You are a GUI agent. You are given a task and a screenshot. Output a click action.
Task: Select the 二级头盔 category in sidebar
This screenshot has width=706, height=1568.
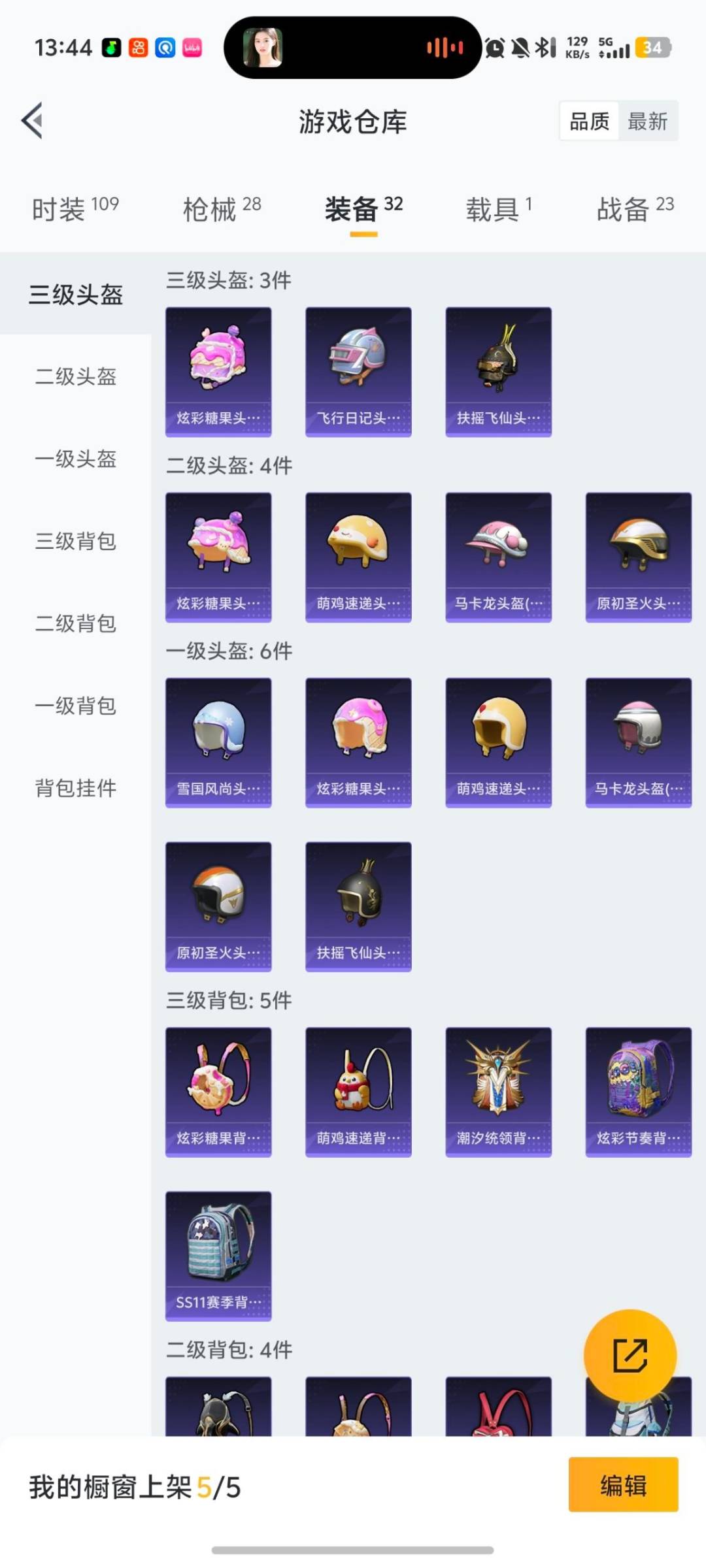[74, 378]
